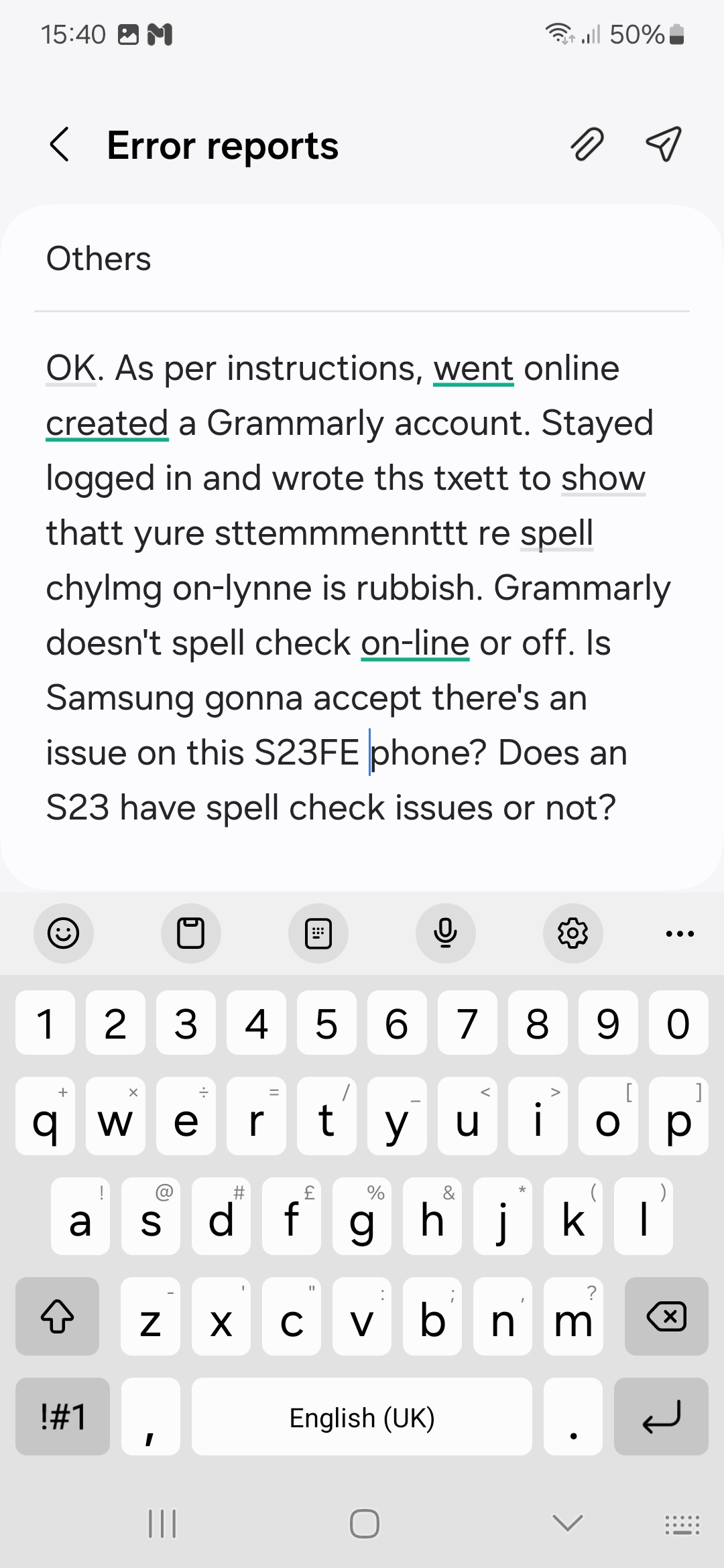Image resolution: width=724 pixels, height=1568 pixels.
Task: Switch to symbols with the !#1 key
Action: (x=62, y=1417)
